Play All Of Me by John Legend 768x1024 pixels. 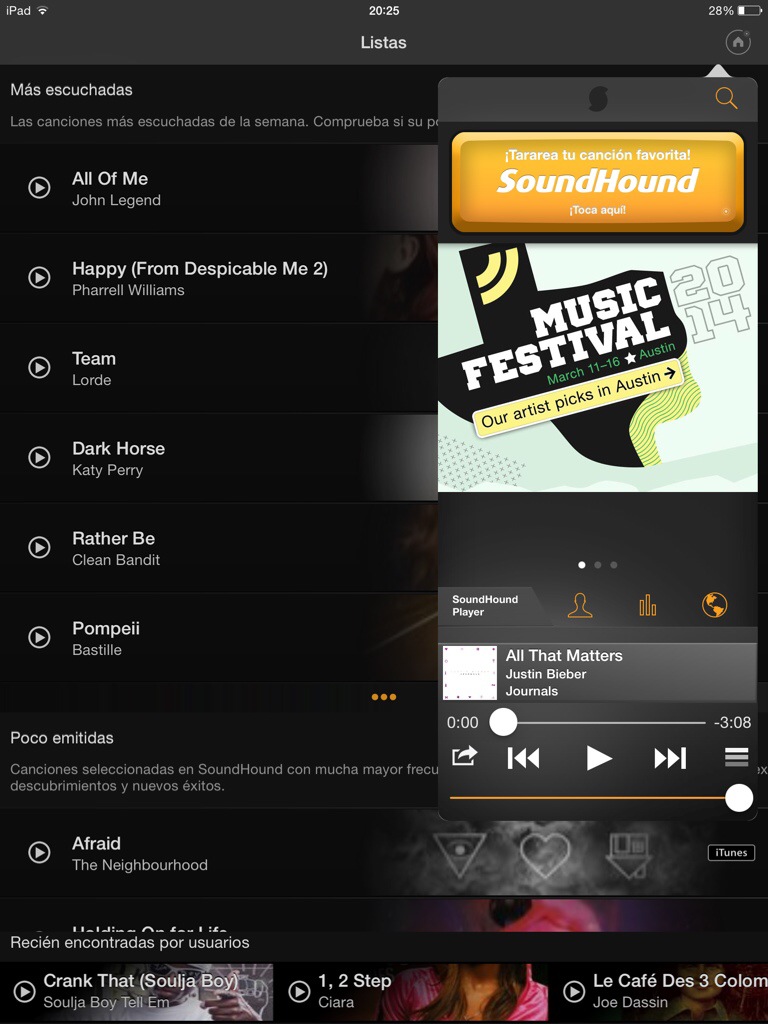coord(39,187)
